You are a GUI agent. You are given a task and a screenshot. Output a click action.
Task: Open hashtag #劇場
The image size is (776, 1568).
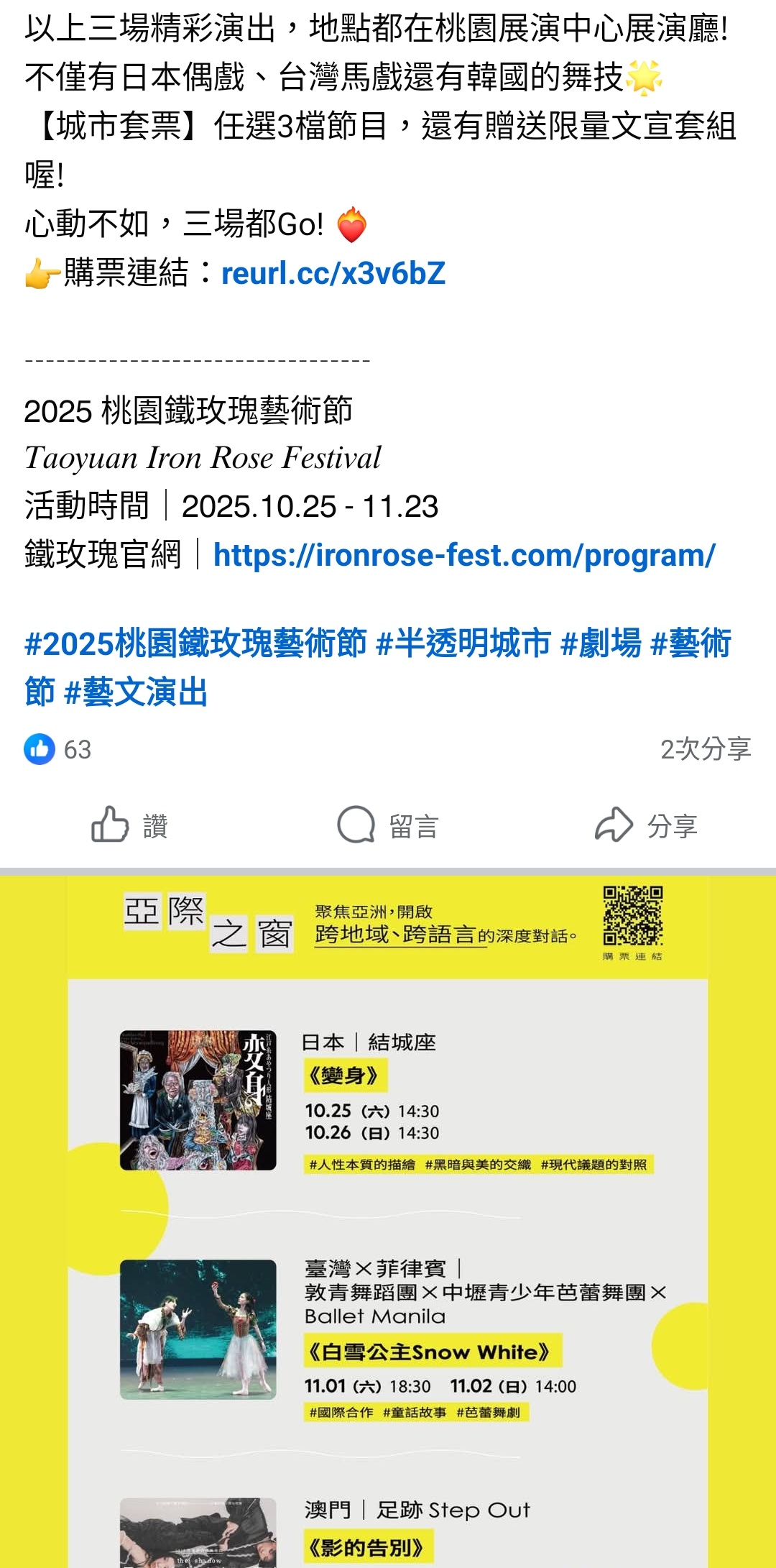coord(601,643)
